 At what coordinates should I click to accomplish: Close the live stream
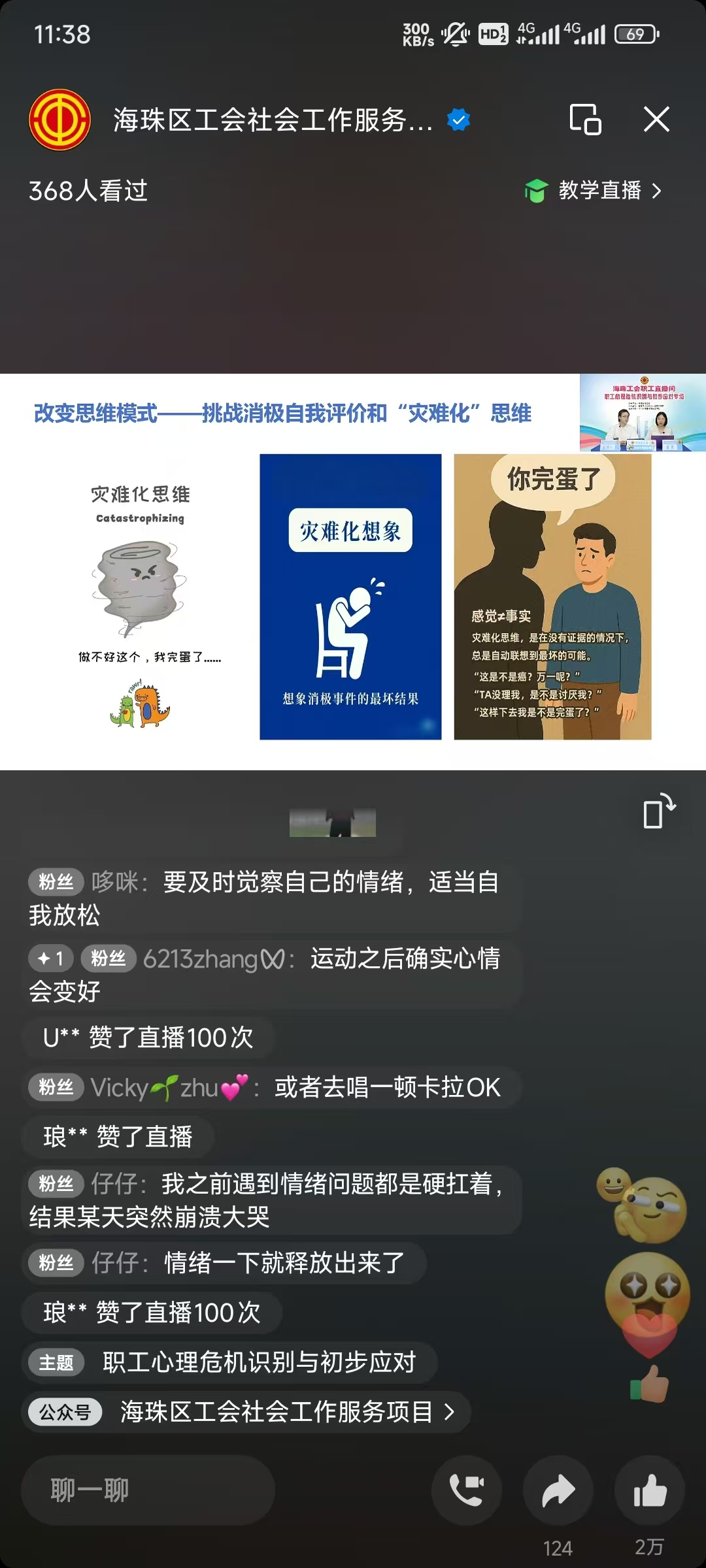click(x=656, y=120)
